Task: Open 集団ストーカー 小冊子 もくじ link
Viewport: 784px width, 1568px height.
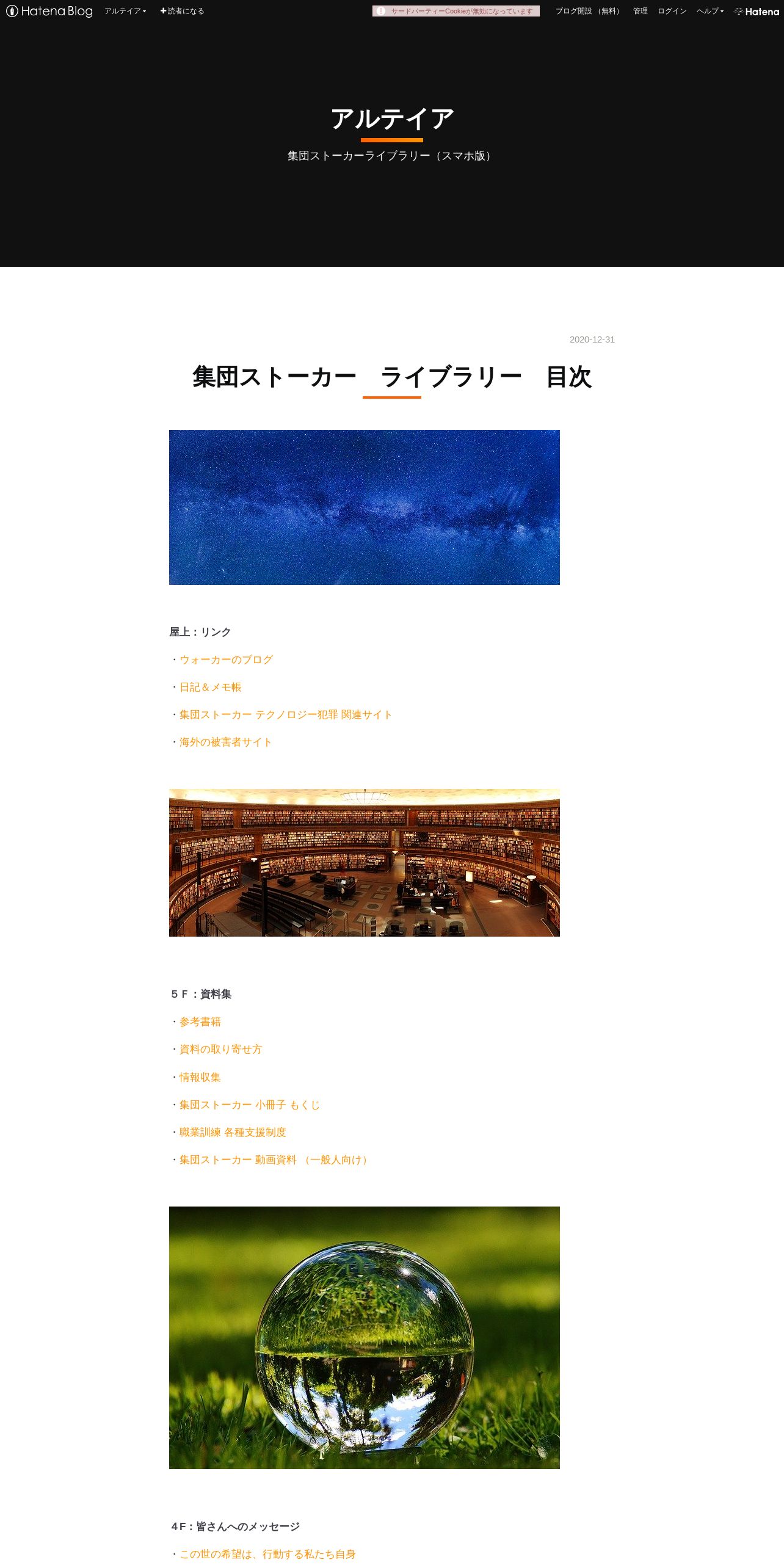Action: [250, 1105]
